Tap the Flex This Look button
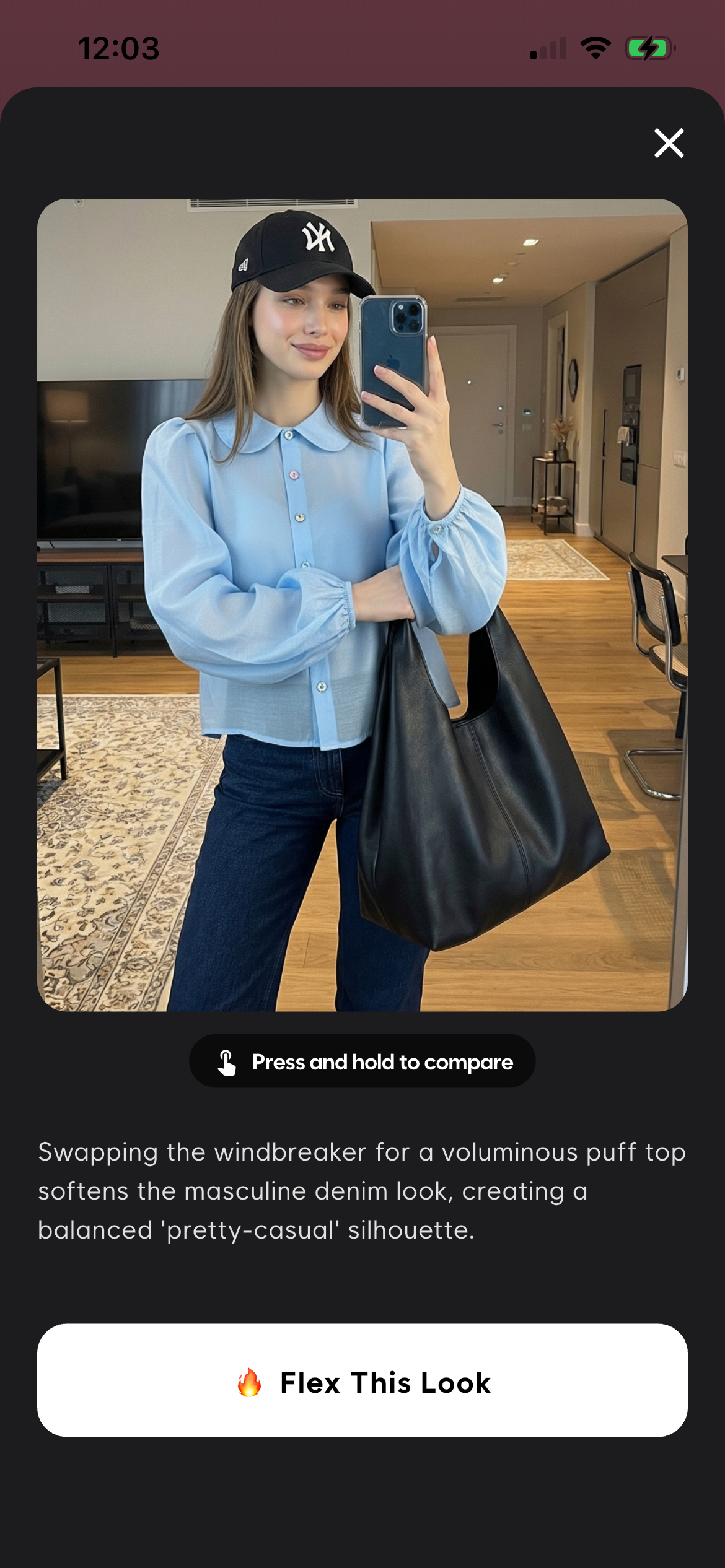This screenshot has height=1568, width=725. click(x=362, y=1380)
